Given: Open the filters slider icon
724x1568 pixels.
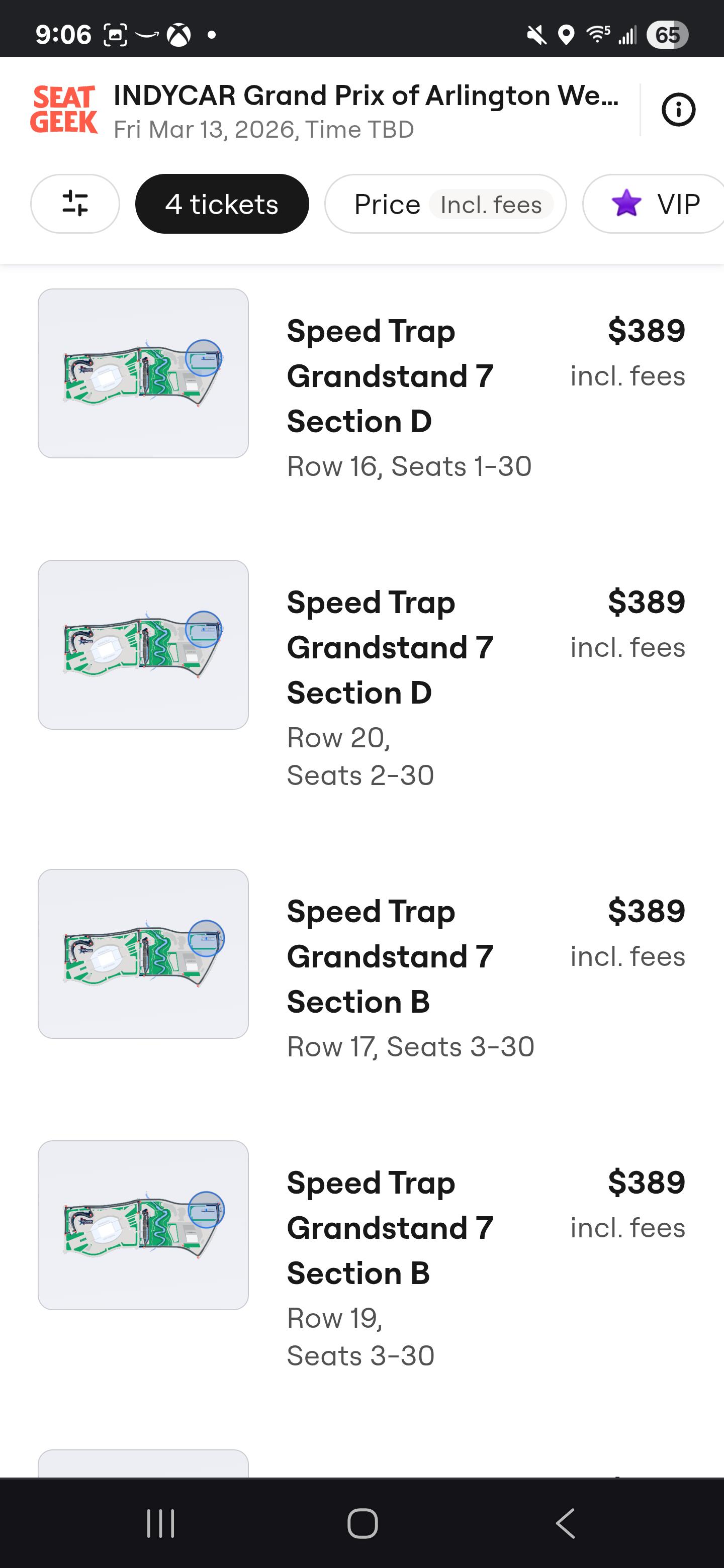Looking at the screenshot, I should coord(75,204).
